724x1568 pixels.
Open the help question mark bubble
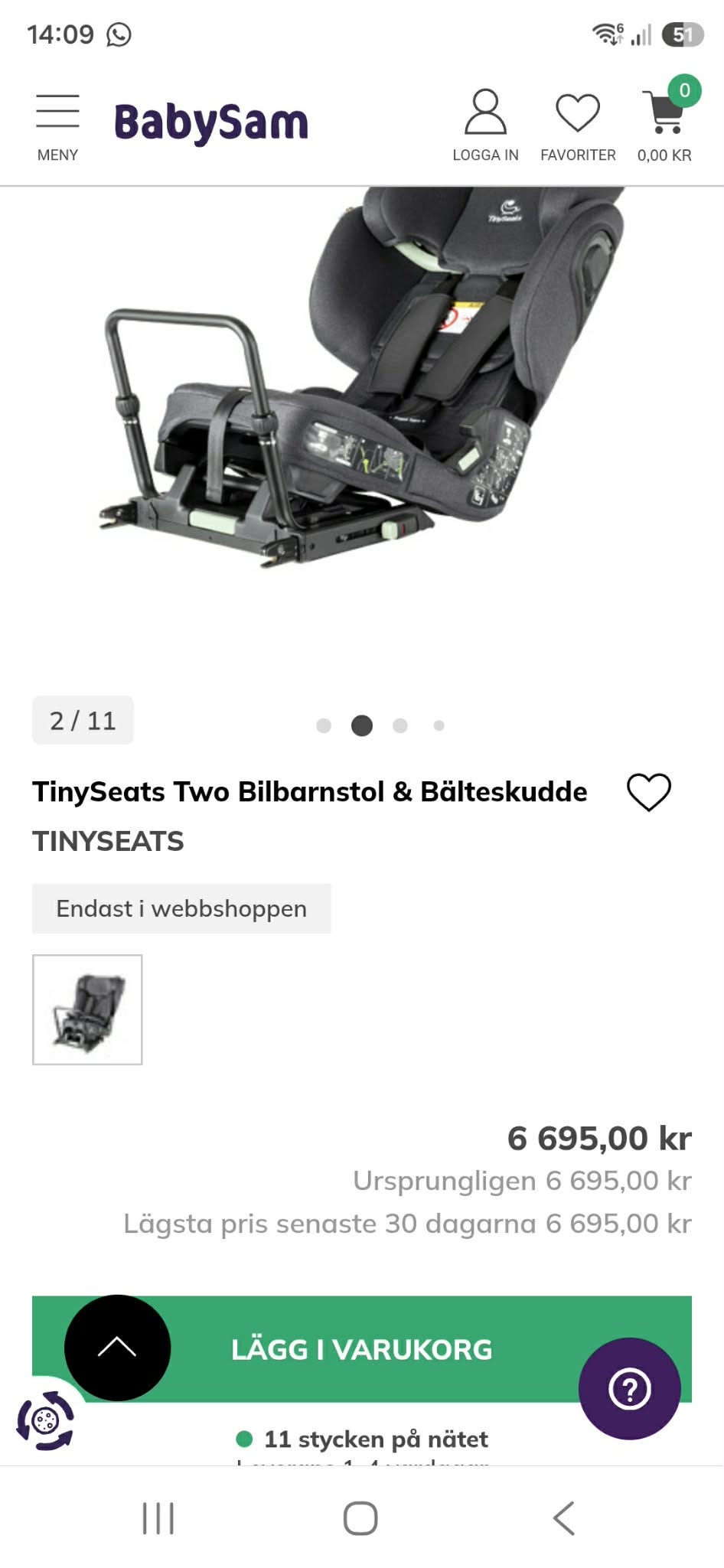pyautogui.click(x=629, y=1389)
